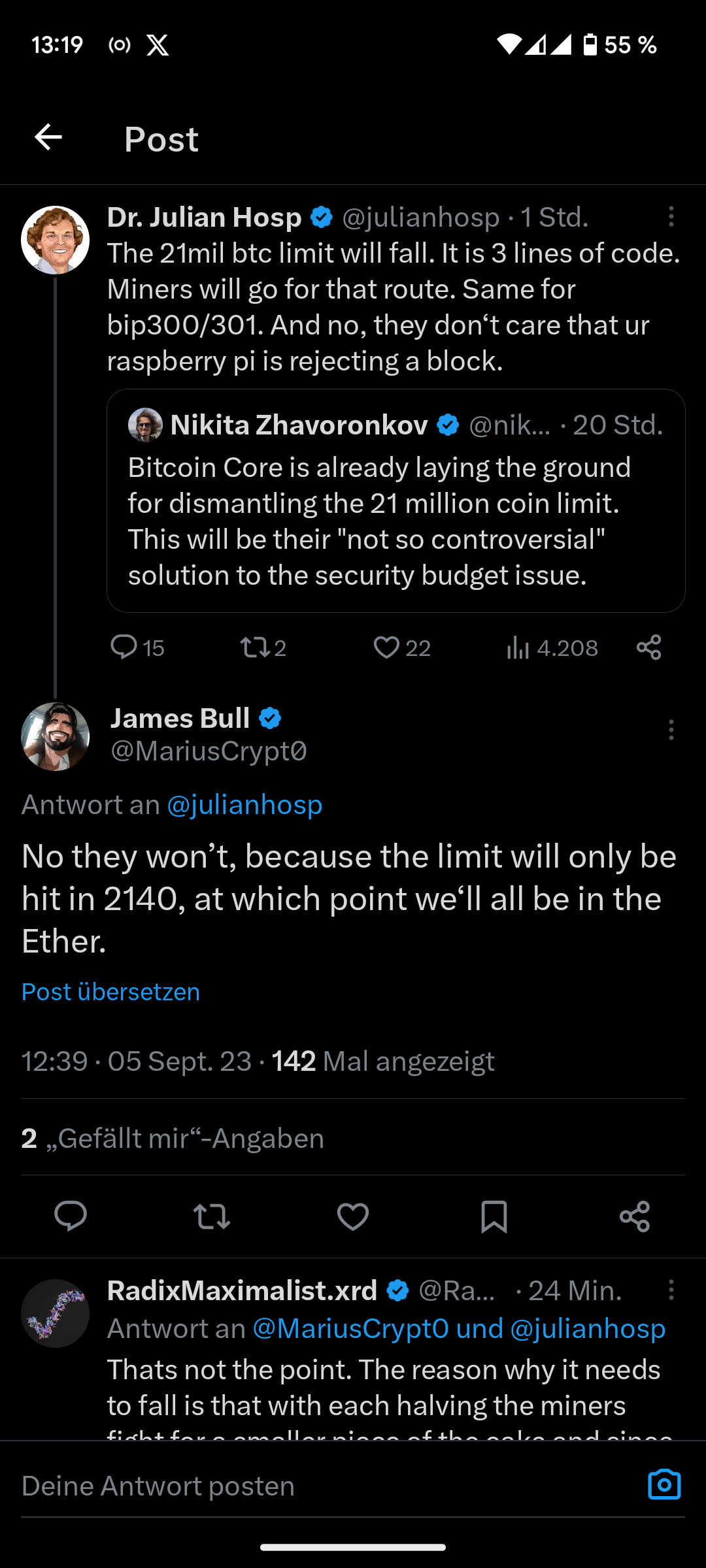This screenshot has width=706, height=1568.
Task: Open the @julianhosp mention link
Action: [244, 804]
